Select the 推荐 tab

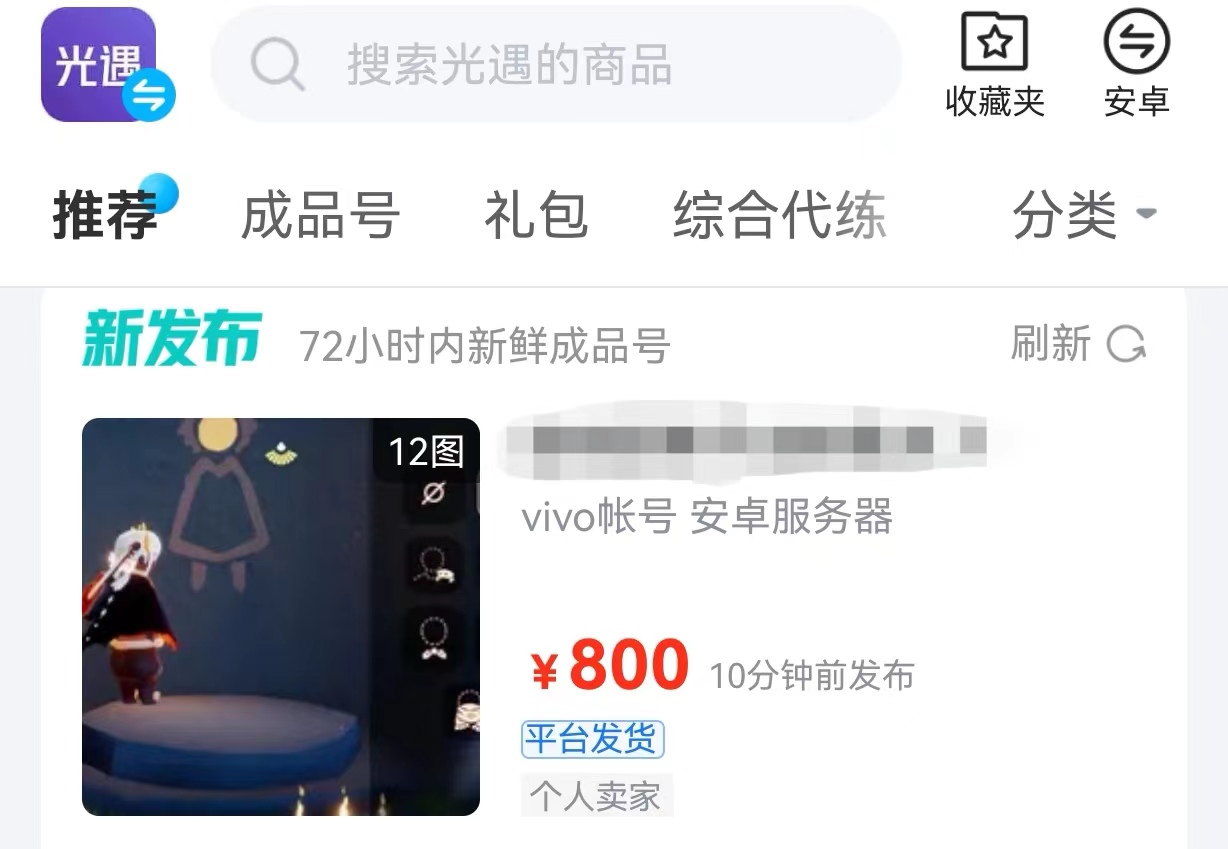click(x=106, y=215)
